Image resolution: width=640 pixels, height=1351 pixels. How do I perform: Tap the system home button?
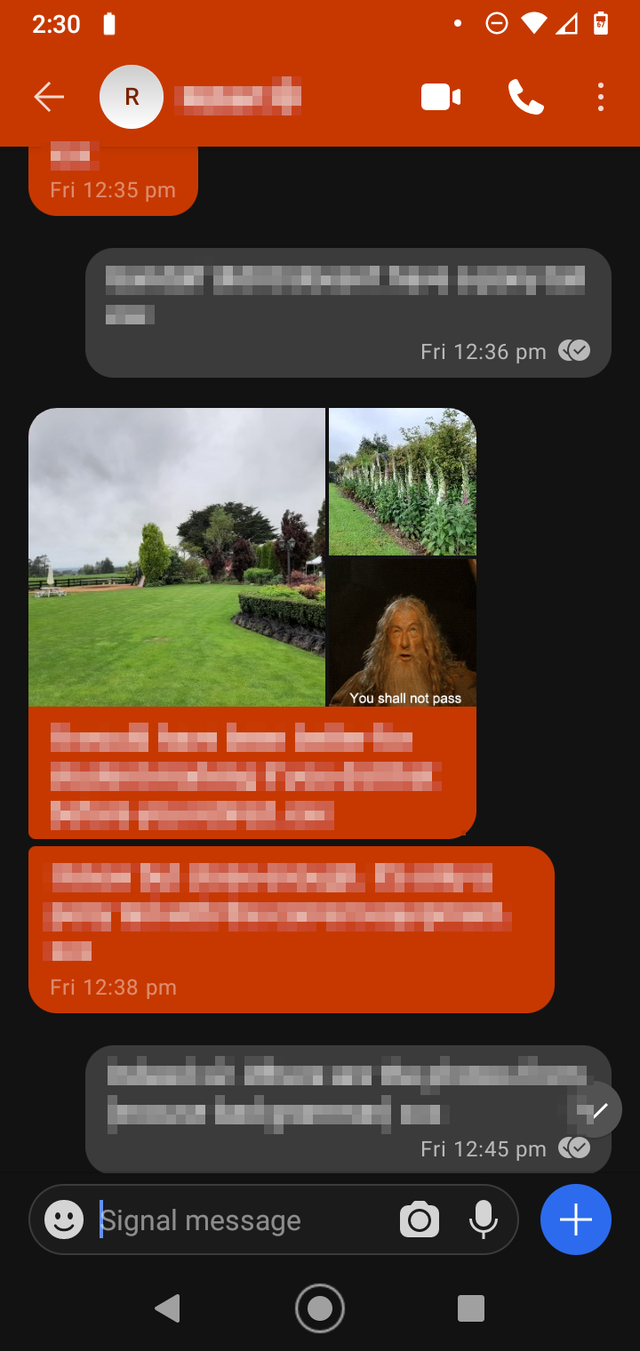(320, 1308)
